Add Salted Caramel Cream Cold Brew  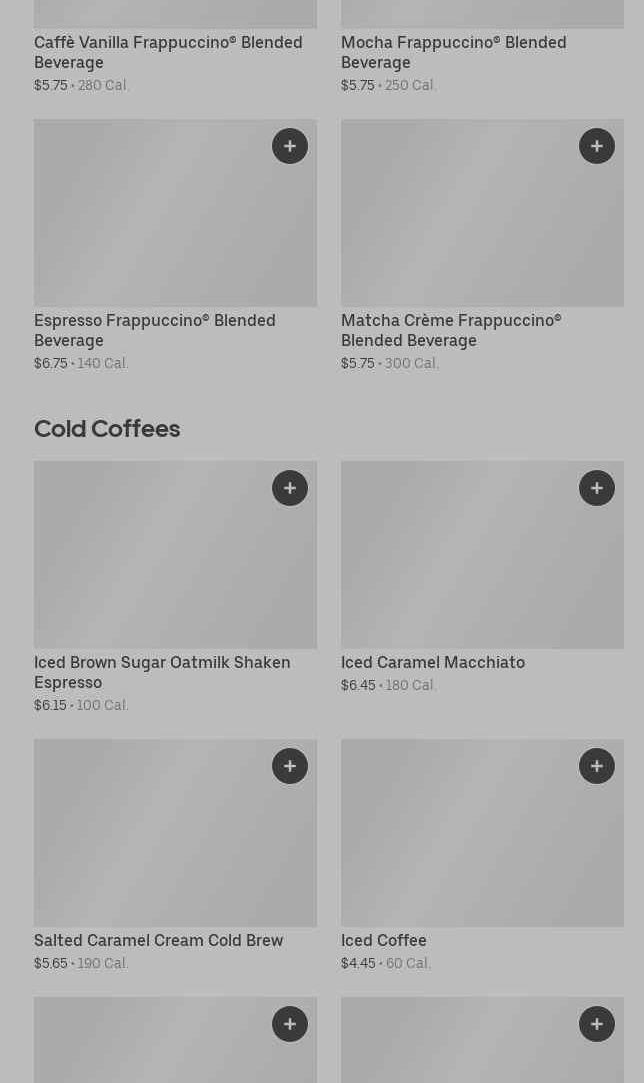[290, 766]
